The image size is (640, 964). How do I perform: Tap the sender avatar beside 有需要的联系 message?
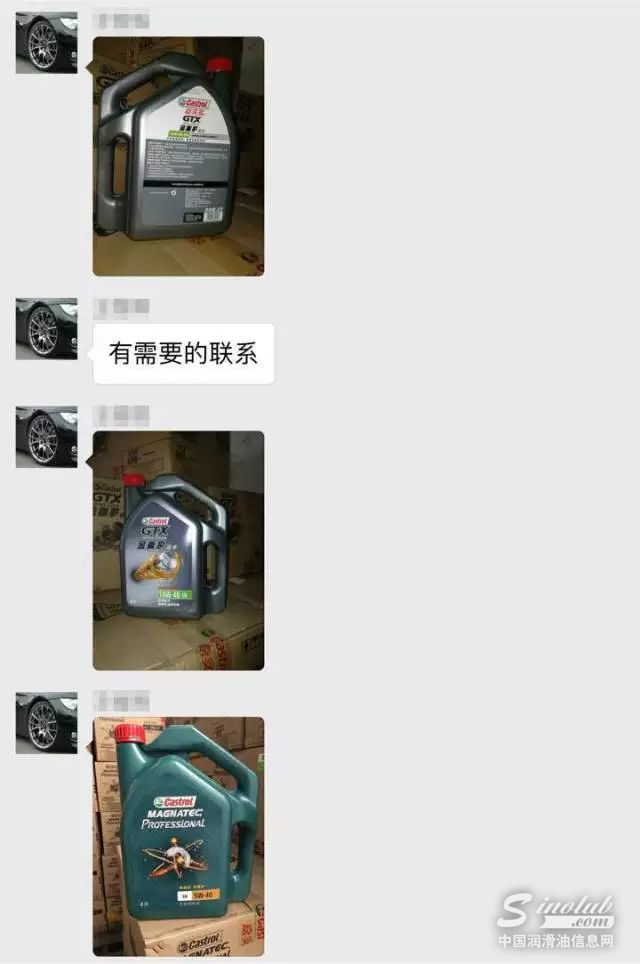(46, 329)
